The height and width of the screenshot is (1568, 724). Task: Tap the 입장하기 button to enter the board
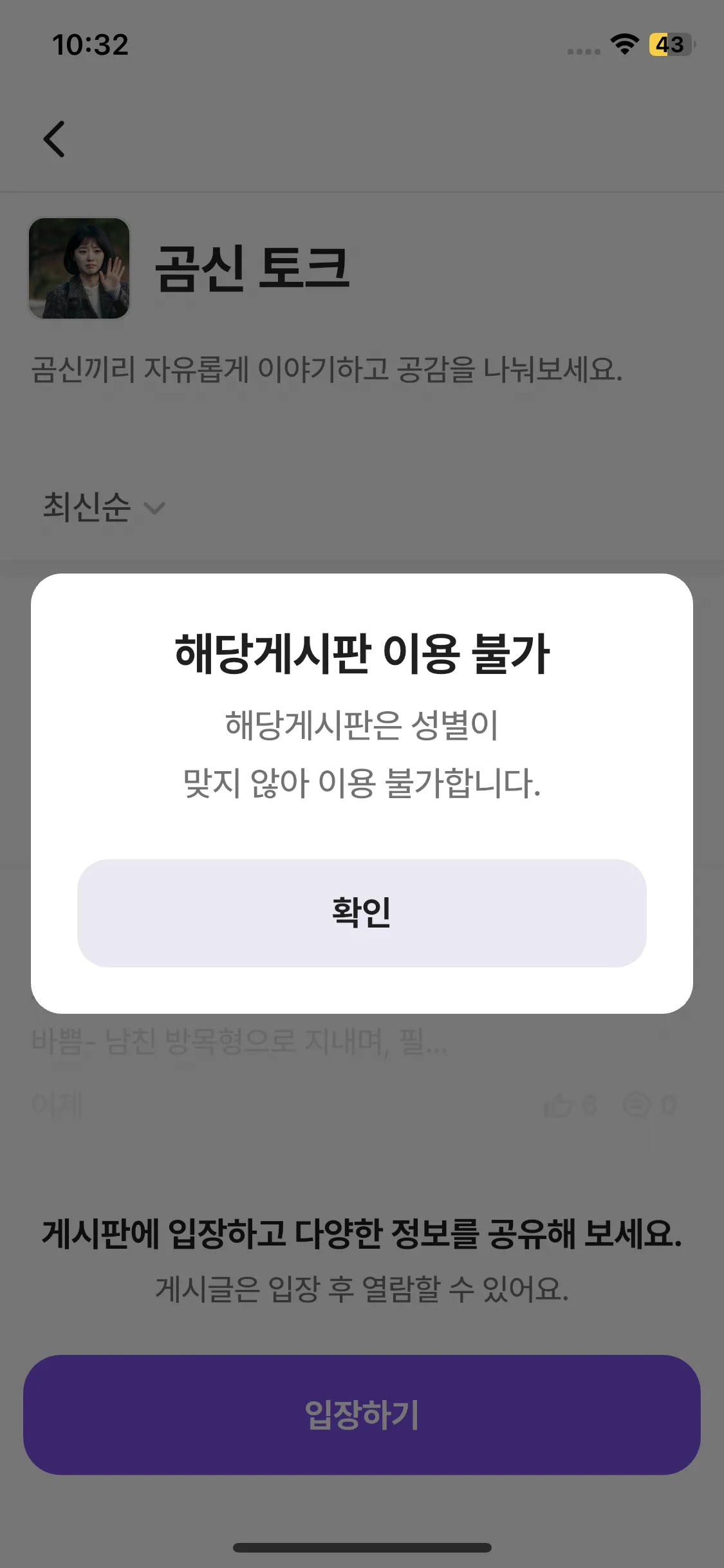pyautogui.click(x=362, y=1415)
